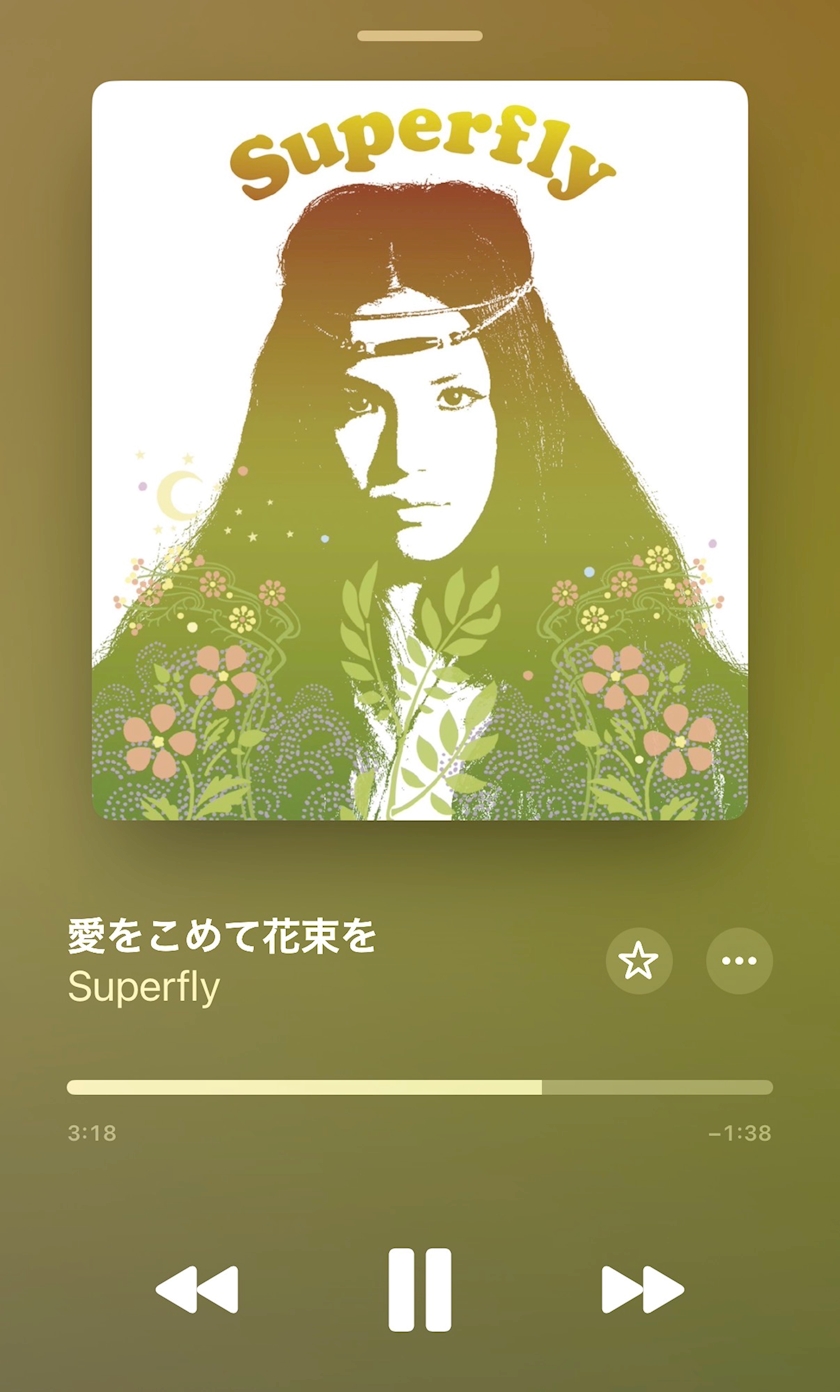Tap the playback progress bar
Viewport: 840px width, 1392px height.
pos(420,1087)
